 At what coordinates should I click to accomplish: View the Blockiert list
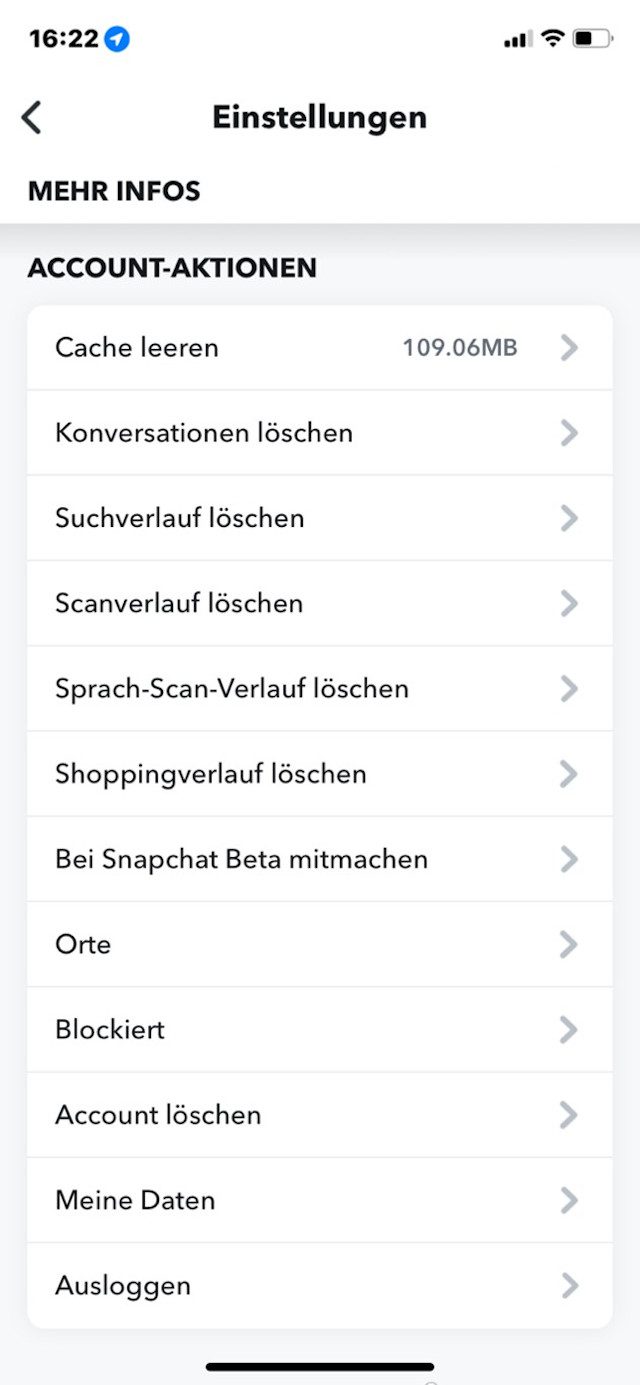click(x=320, y=1029)
